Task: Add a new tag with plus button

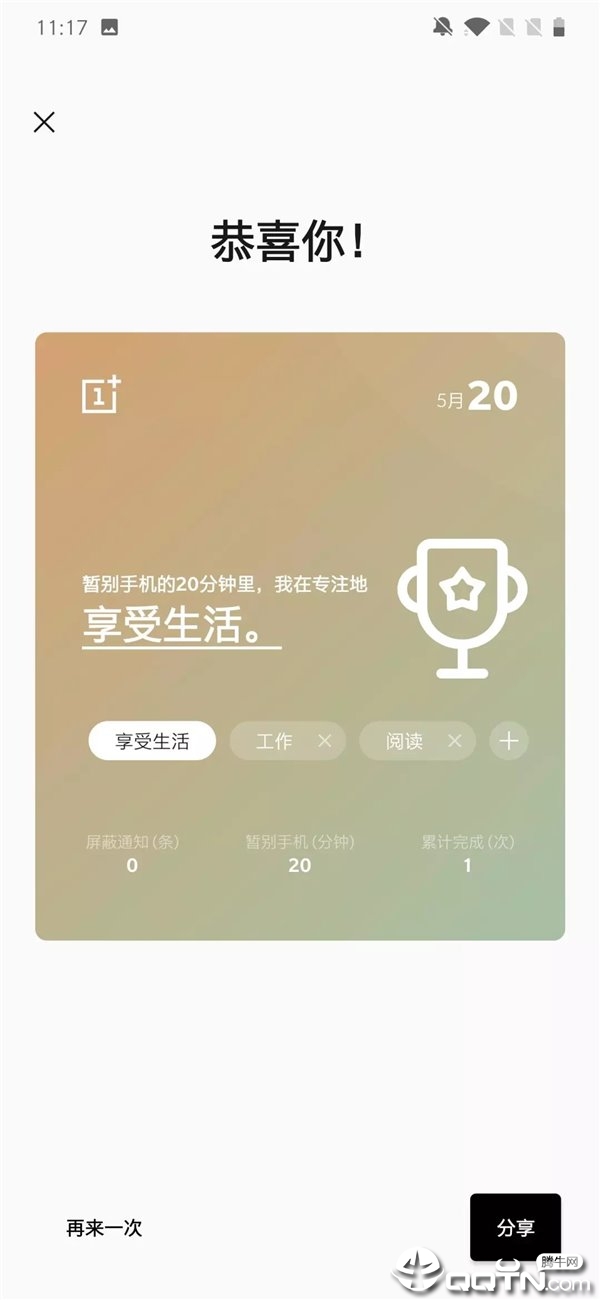Action: click(x=509, y=741)
